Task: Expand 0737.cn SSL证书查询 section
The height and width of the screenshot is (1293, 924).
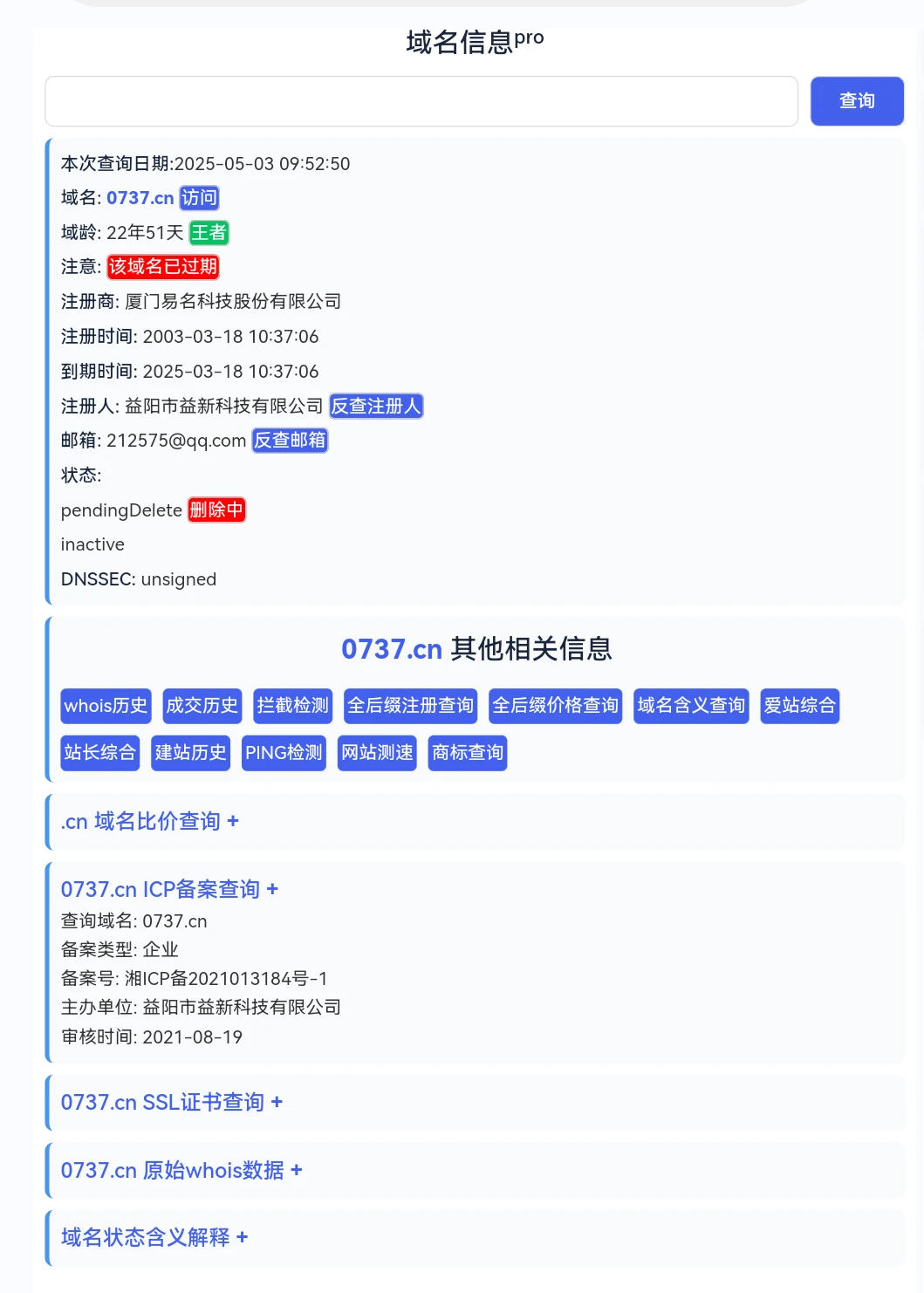Action: pyautogui.click(x=171, y=1103)
